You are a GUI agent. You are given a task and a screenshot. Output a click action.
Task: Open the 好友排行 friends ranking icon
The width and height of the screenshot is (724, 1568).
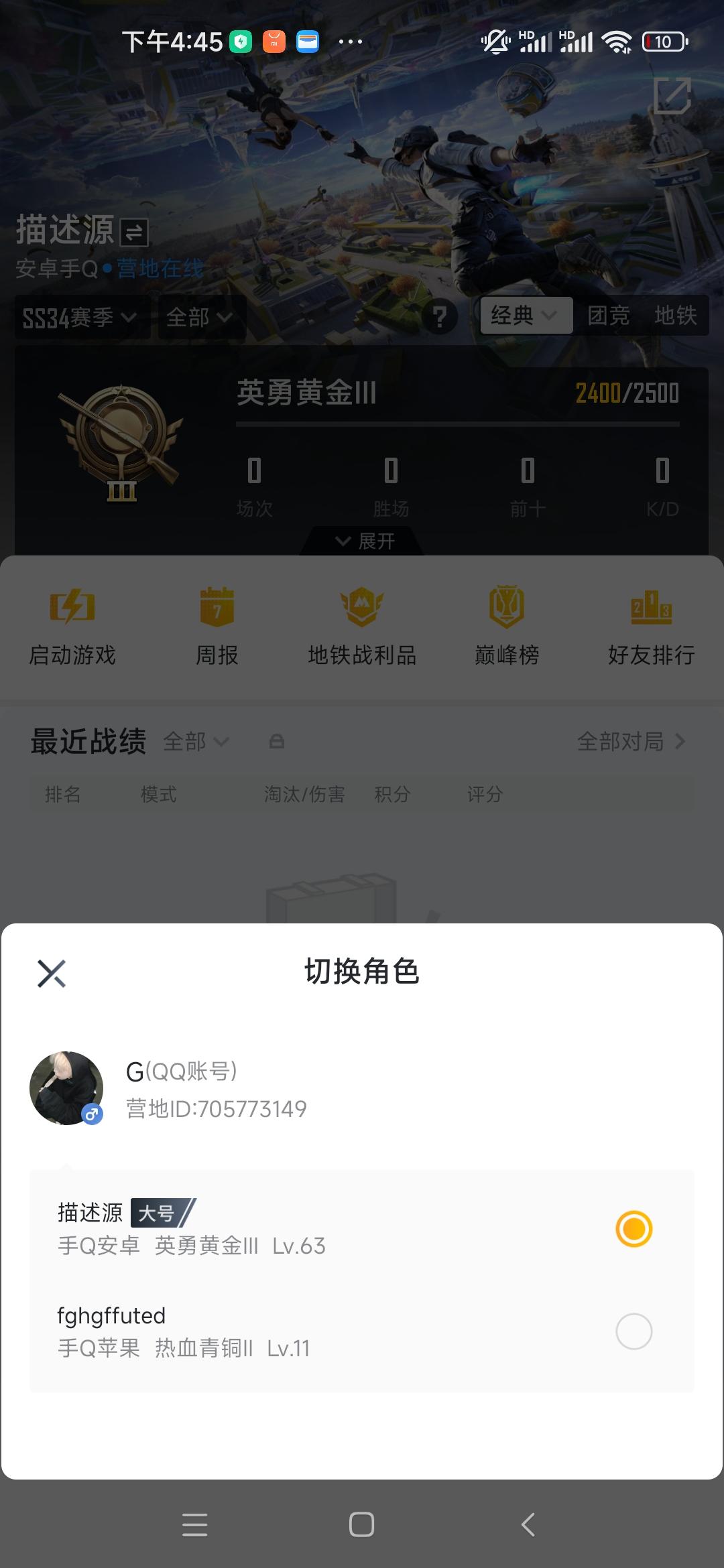click(651, 627)
